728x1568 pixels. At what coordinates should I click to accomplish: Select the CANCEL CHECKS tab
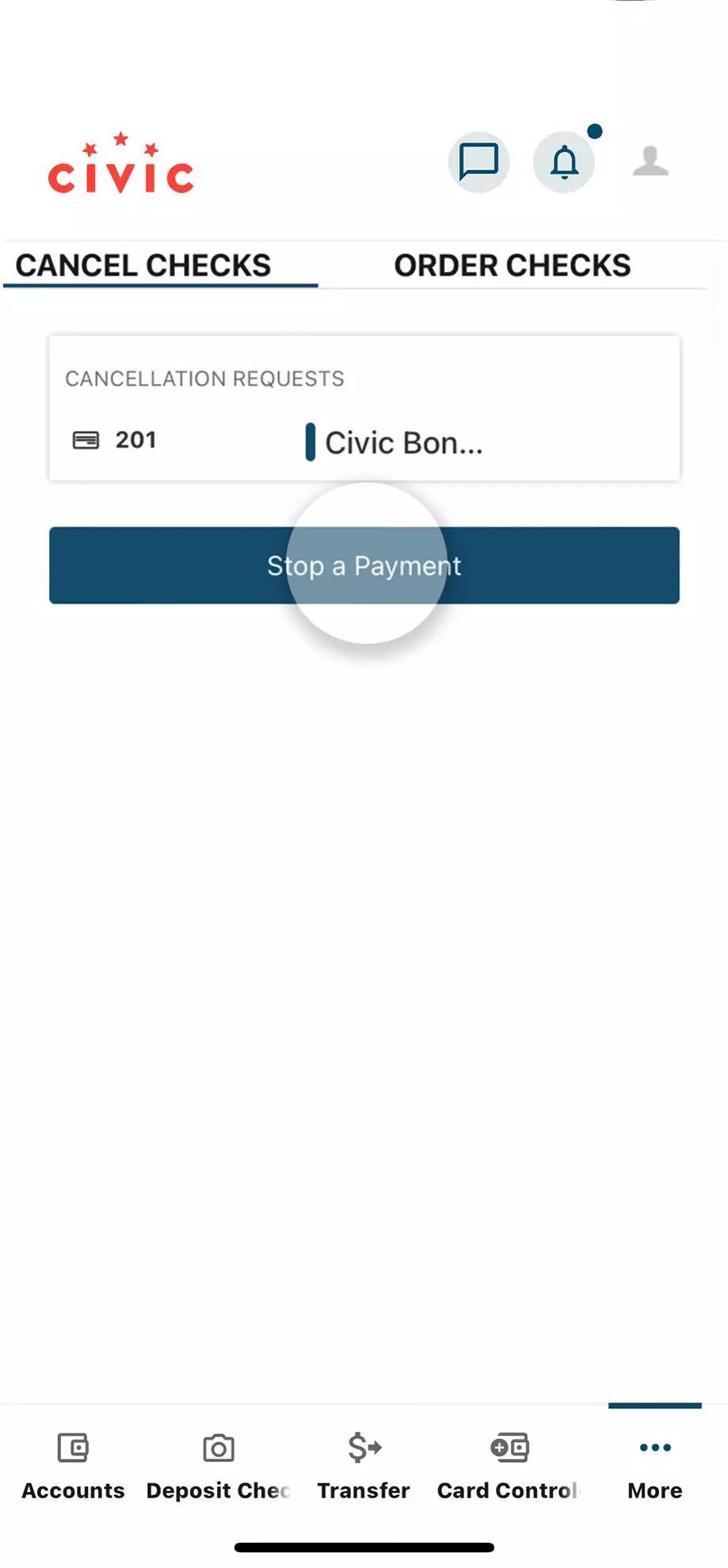coord(143,265)
